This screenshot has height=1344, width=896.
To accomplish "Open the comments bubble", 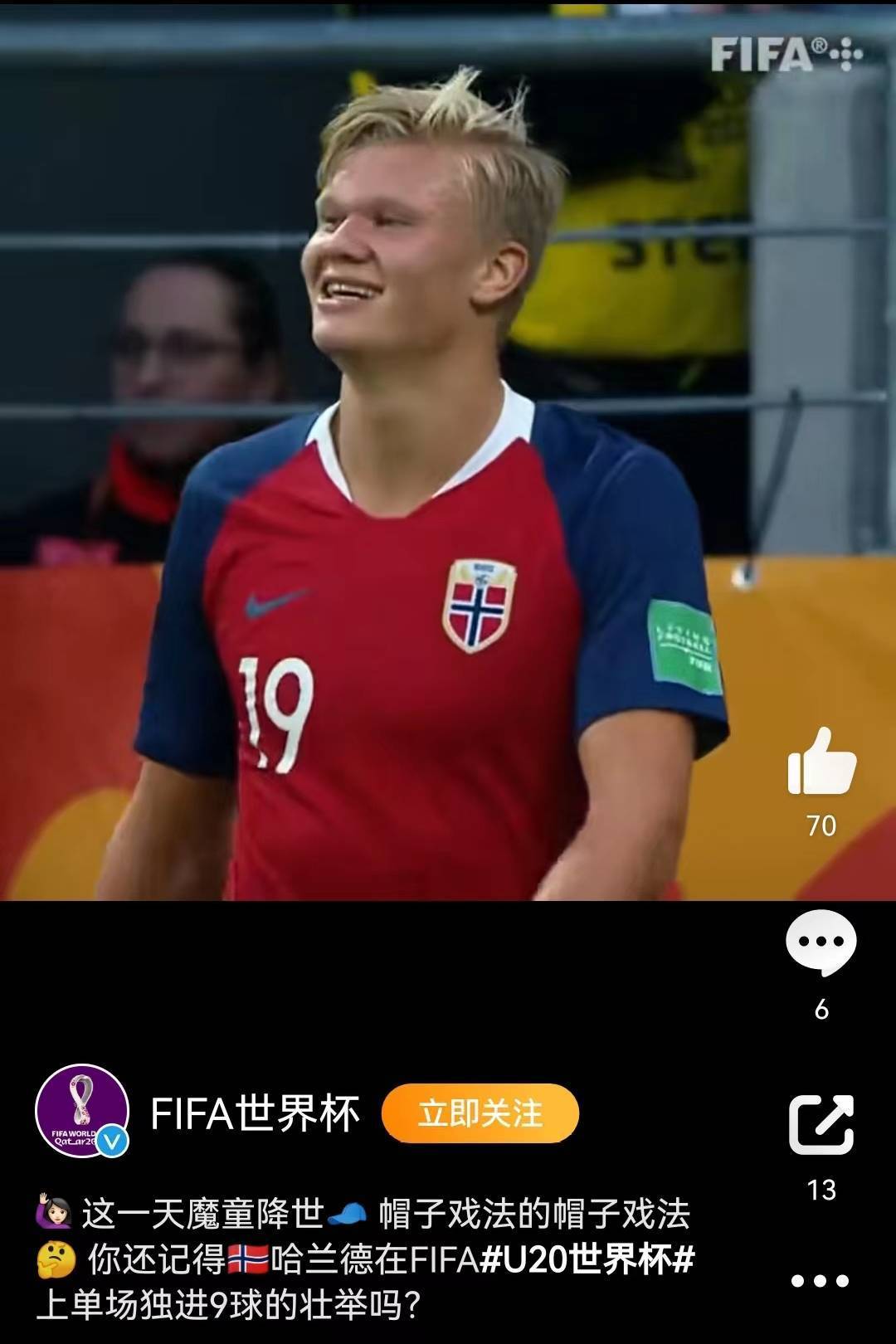I will pyautogui.click(x=821, y=942).
